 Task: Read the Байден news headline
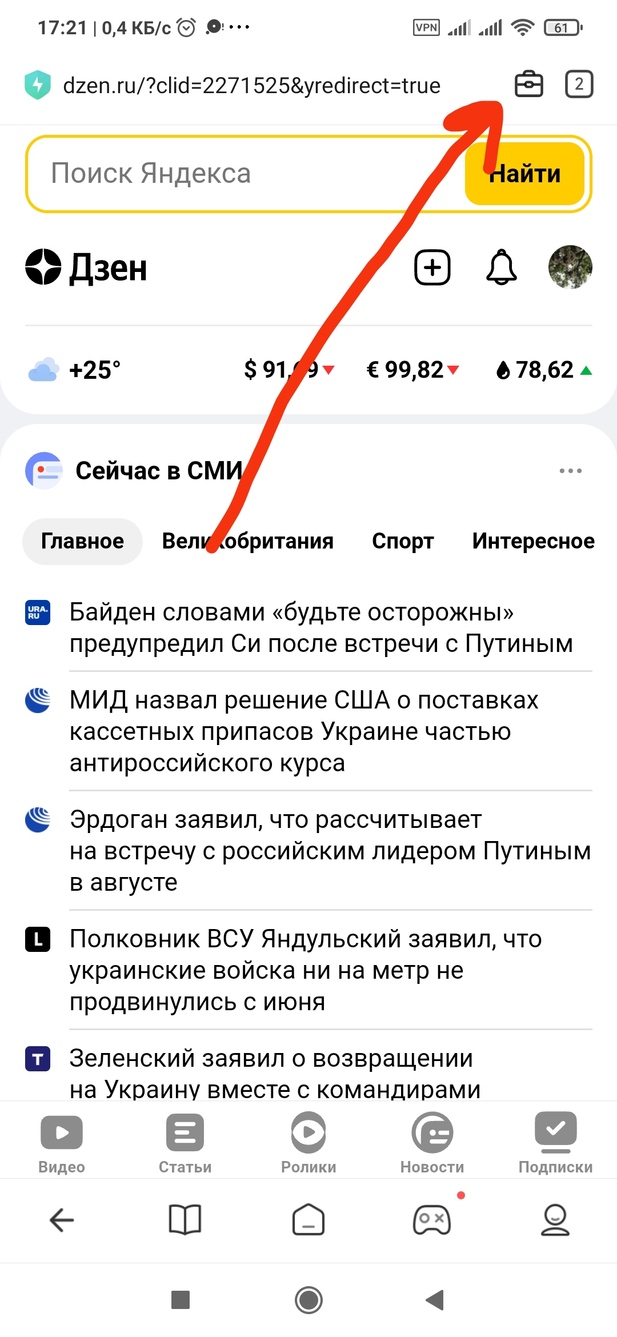coord(320,627)
